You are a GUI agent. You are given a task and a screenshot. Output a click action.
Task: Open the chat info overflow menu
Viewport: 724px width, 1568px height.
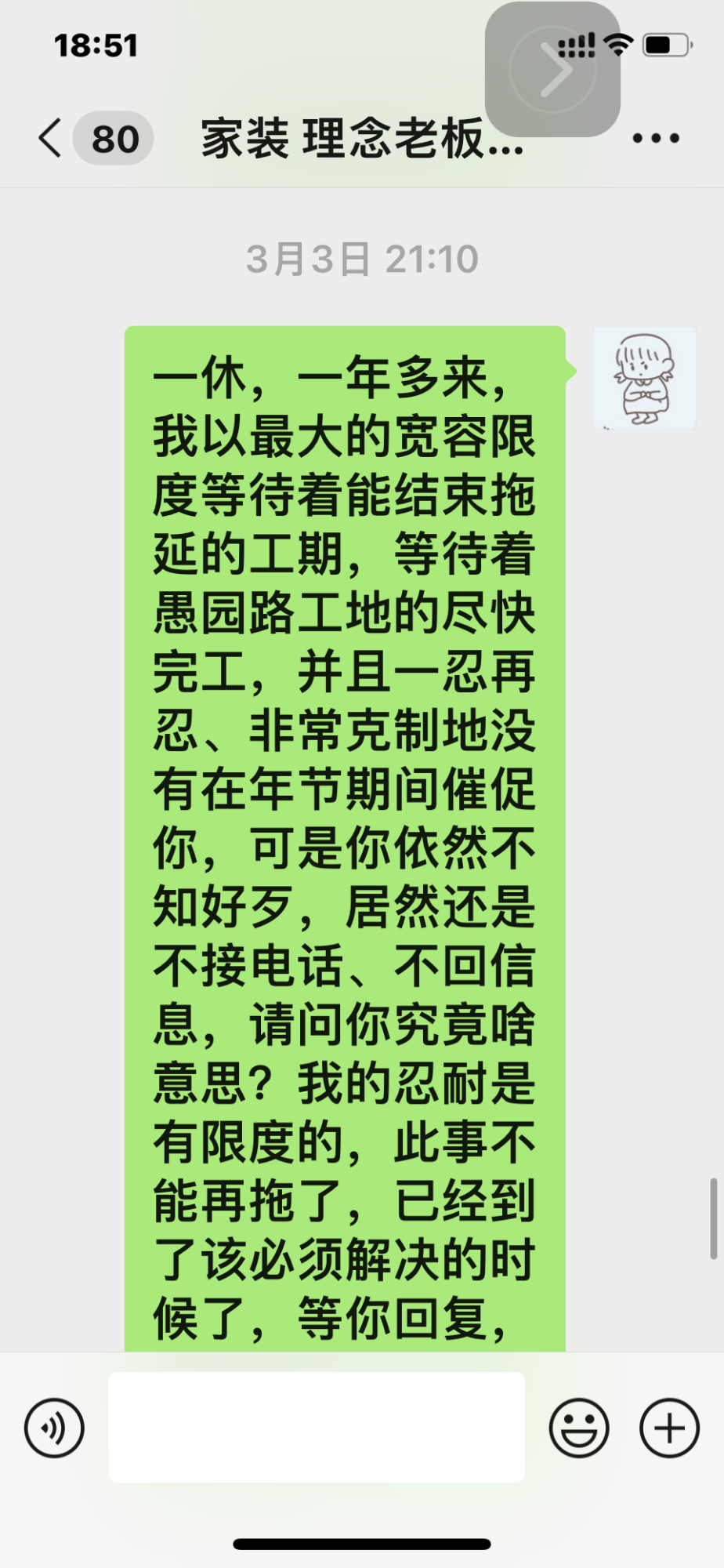(655, 139)
